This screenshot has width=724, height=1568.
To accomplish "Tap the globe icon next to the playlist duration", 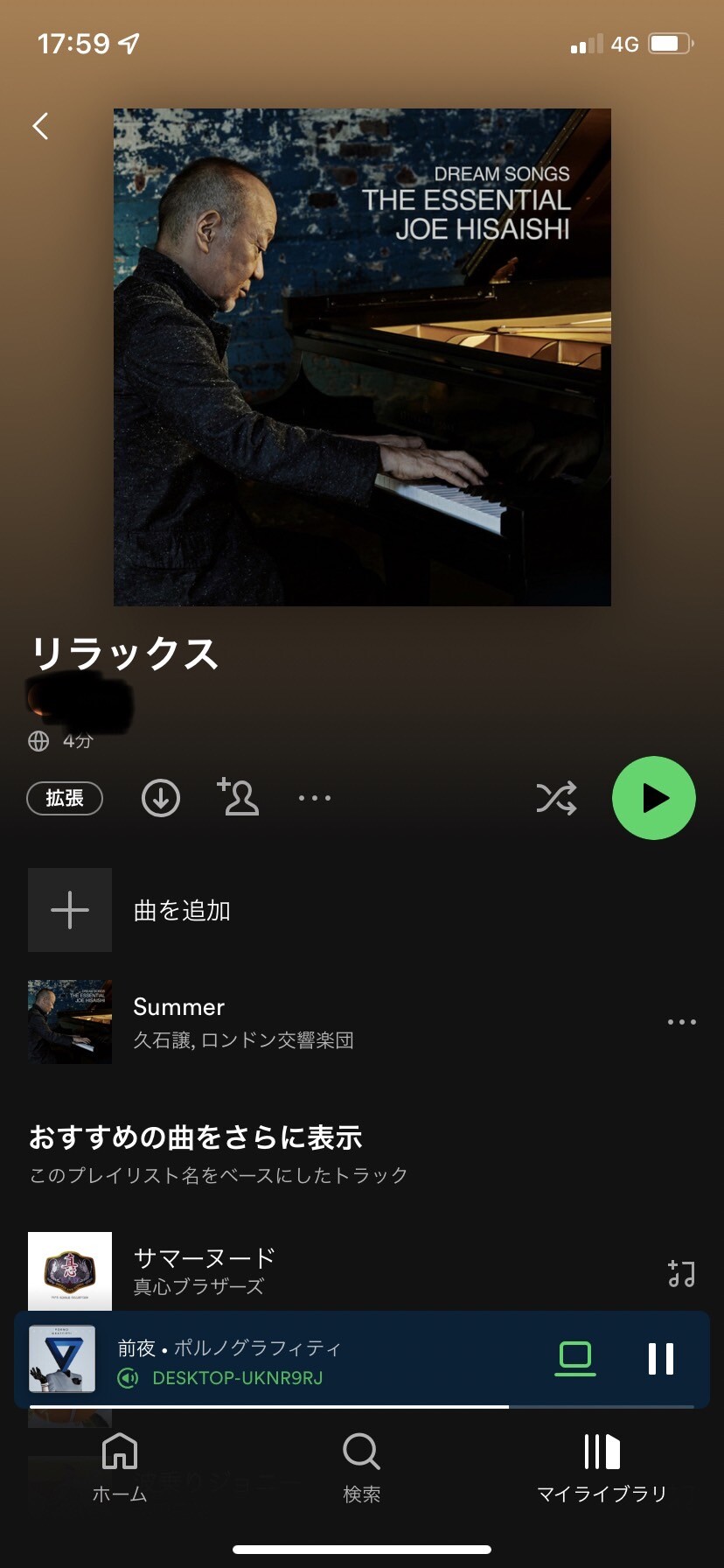I will 38,741.
